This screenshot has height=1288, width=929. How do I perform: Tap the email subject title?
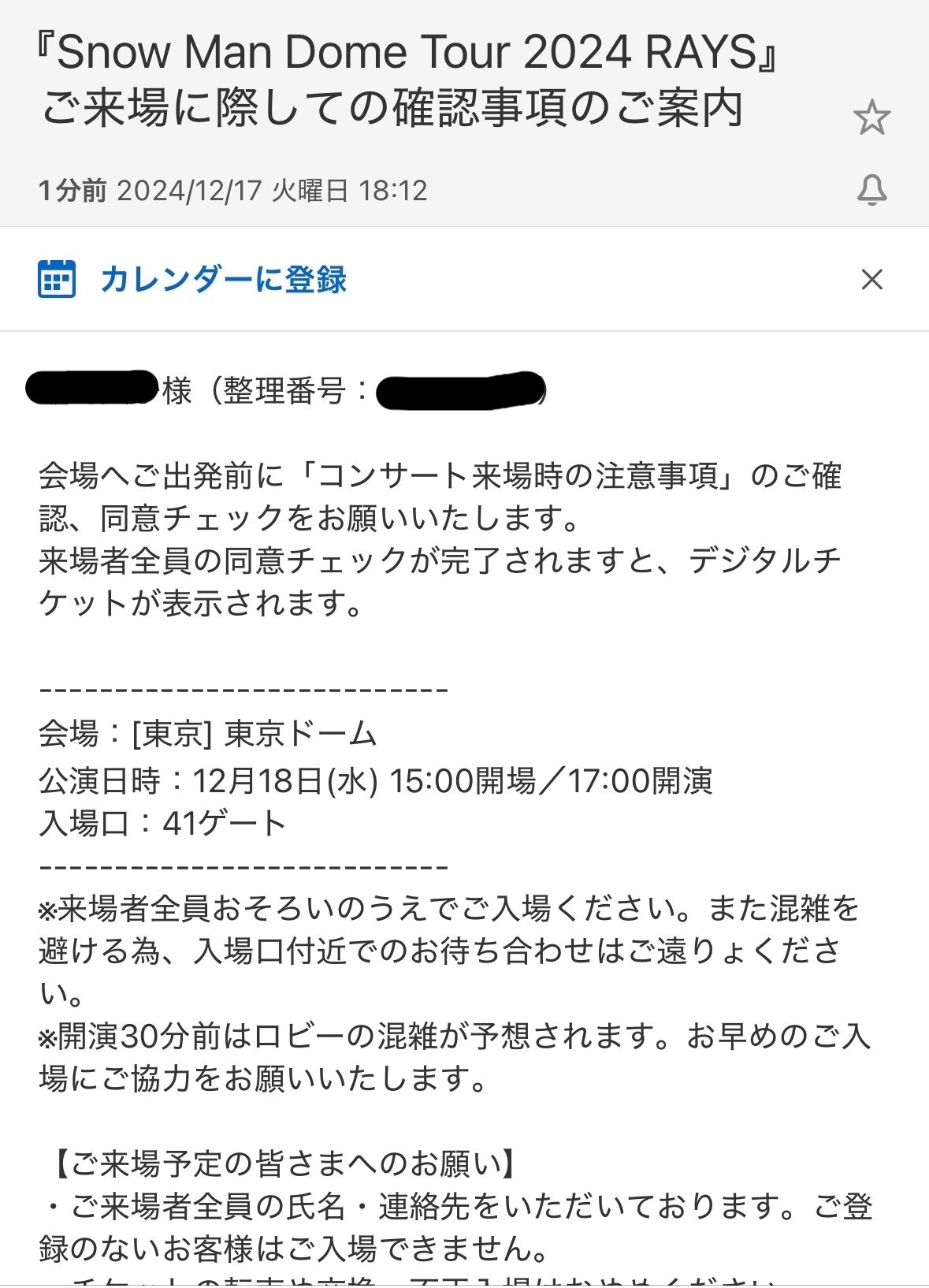point(394,79)
